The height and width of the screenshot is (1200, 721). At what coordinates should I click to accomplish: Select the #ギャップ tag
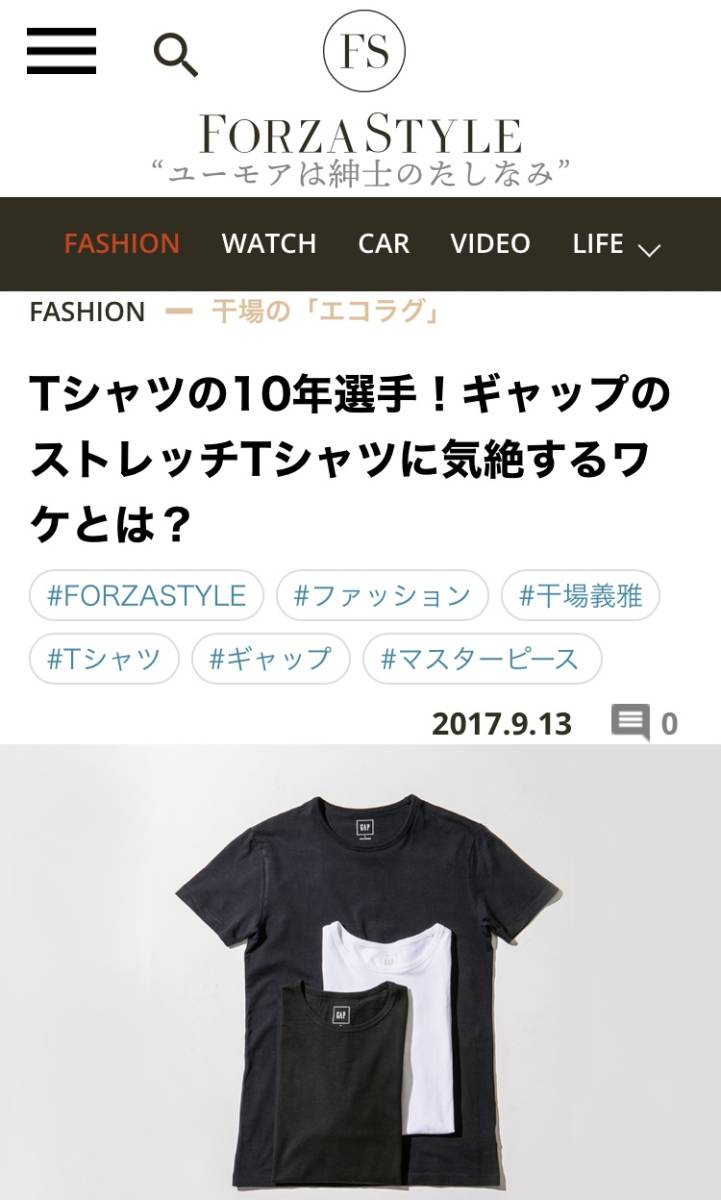pyautogui.click(x=270, y=659)
